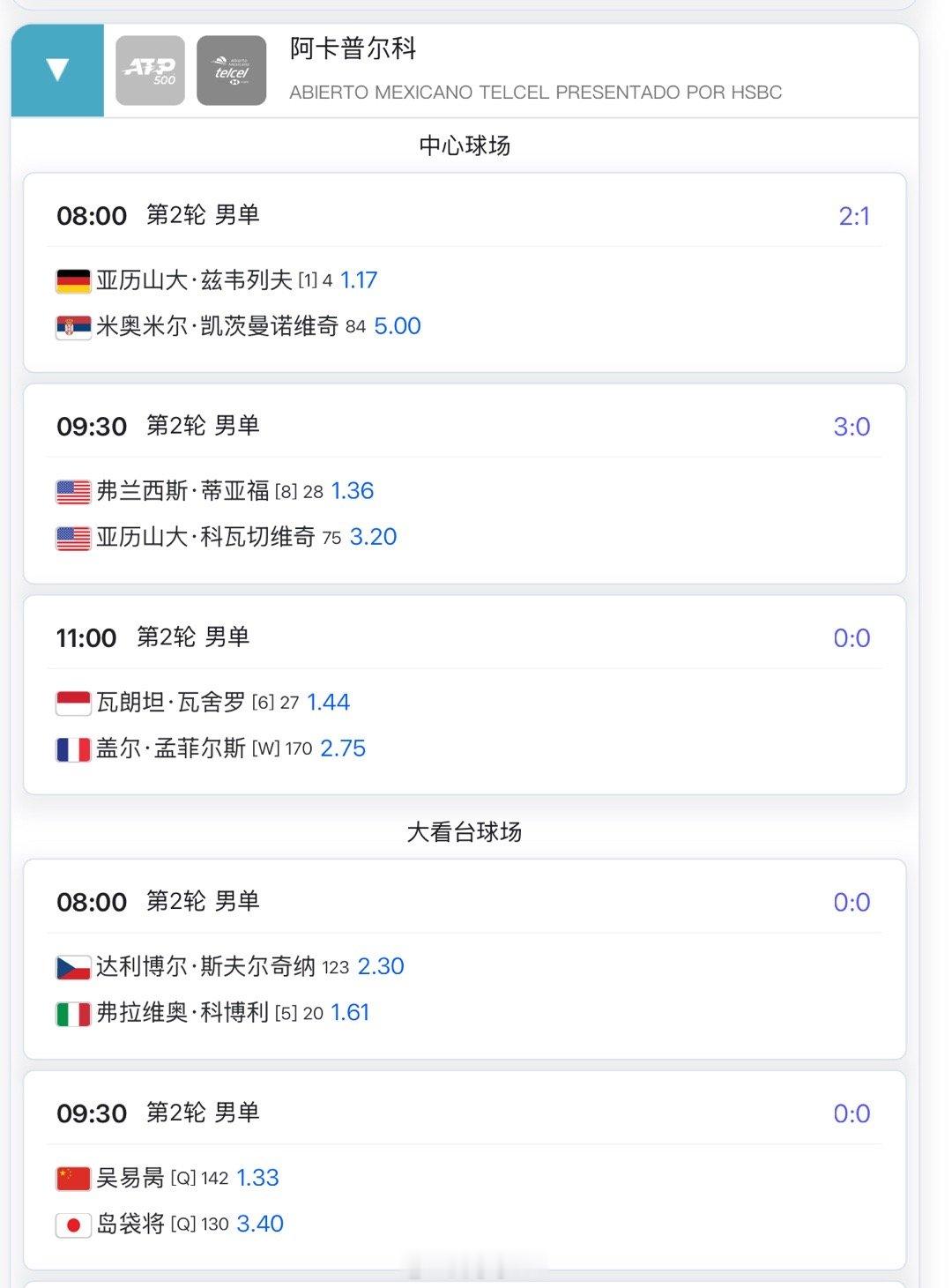The image size is (952, 1288).
Task: Open odds 5.00 for 凯茨曼诺维奇
Action: pyautogui.click(x=398, y=325)
